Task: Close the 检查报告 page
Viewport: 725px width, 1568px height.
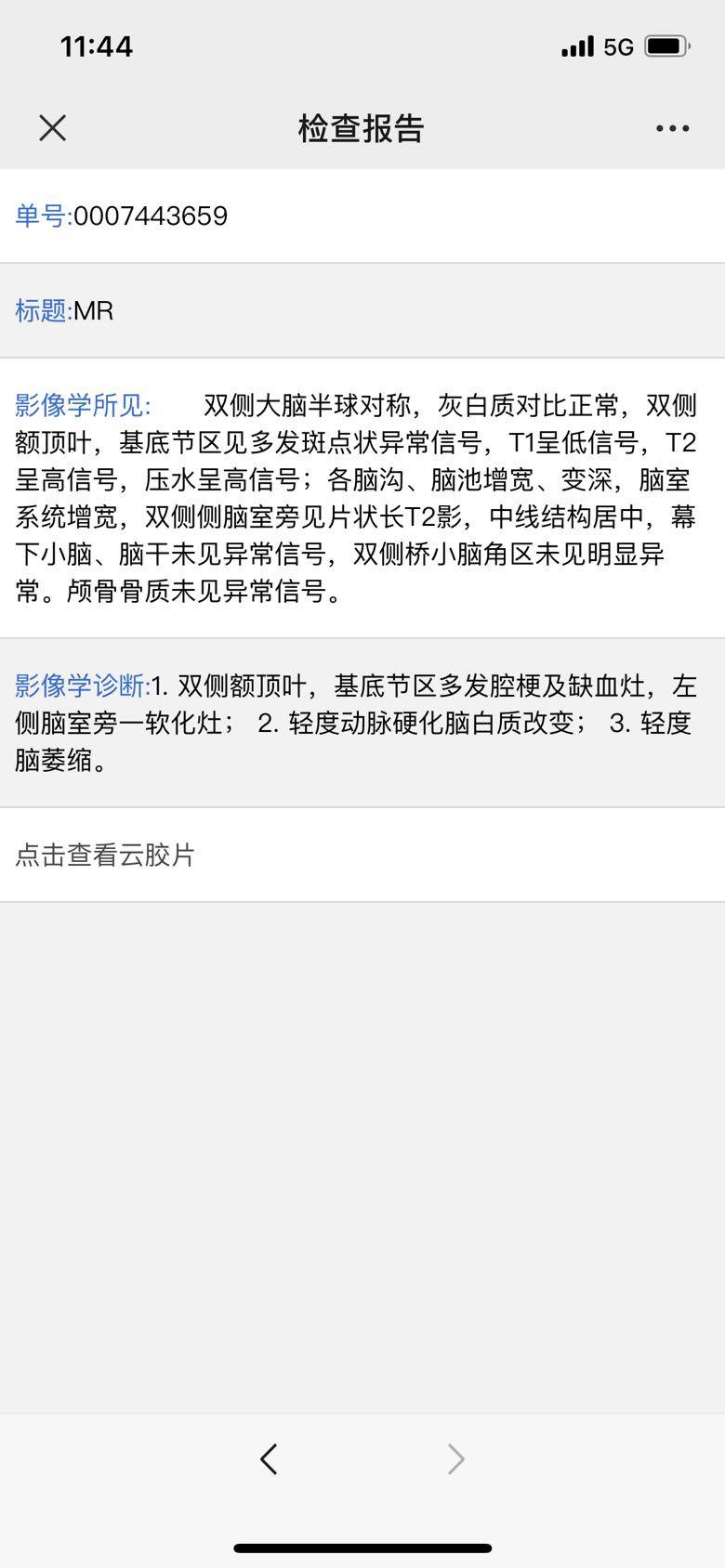Action: pos(53,128)
